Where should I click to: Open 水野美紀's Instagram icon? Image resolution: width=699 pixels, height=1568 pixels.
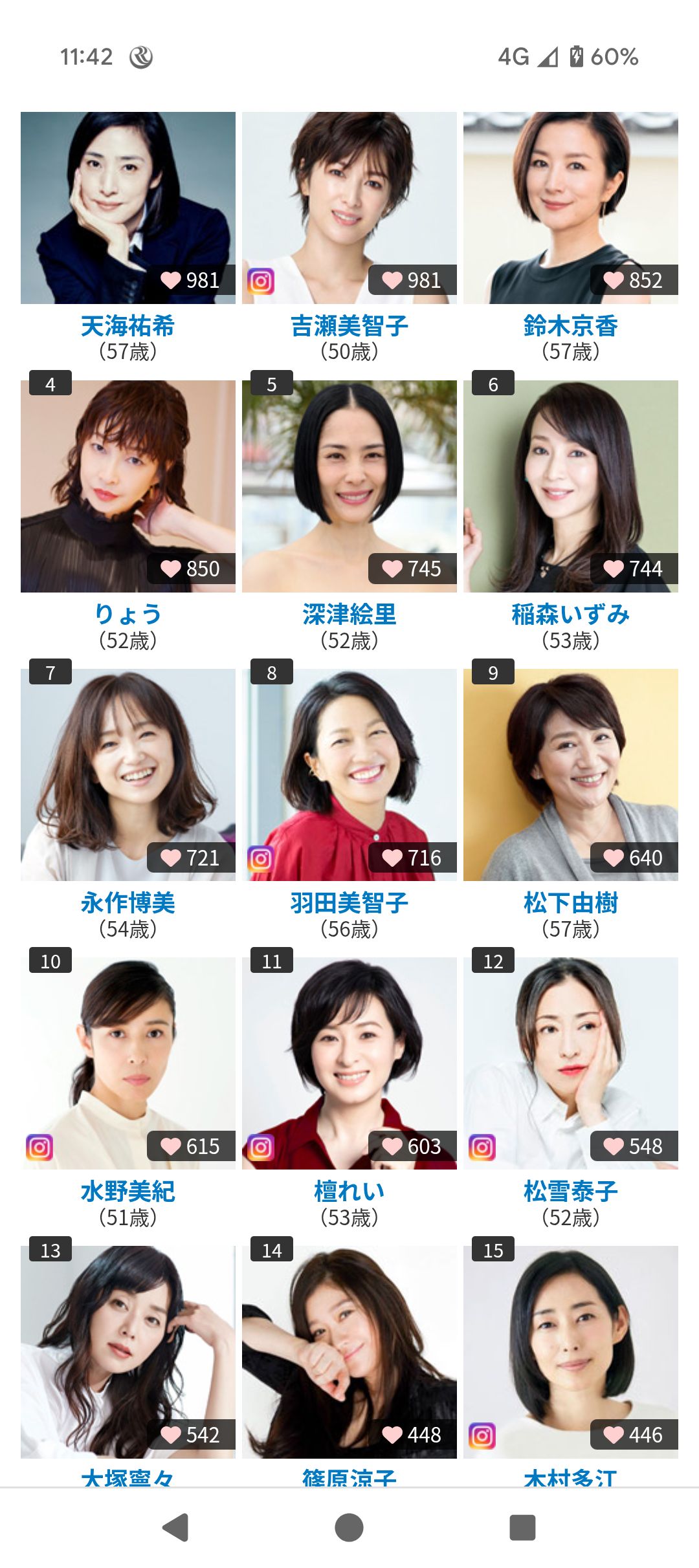[39, 1148]
